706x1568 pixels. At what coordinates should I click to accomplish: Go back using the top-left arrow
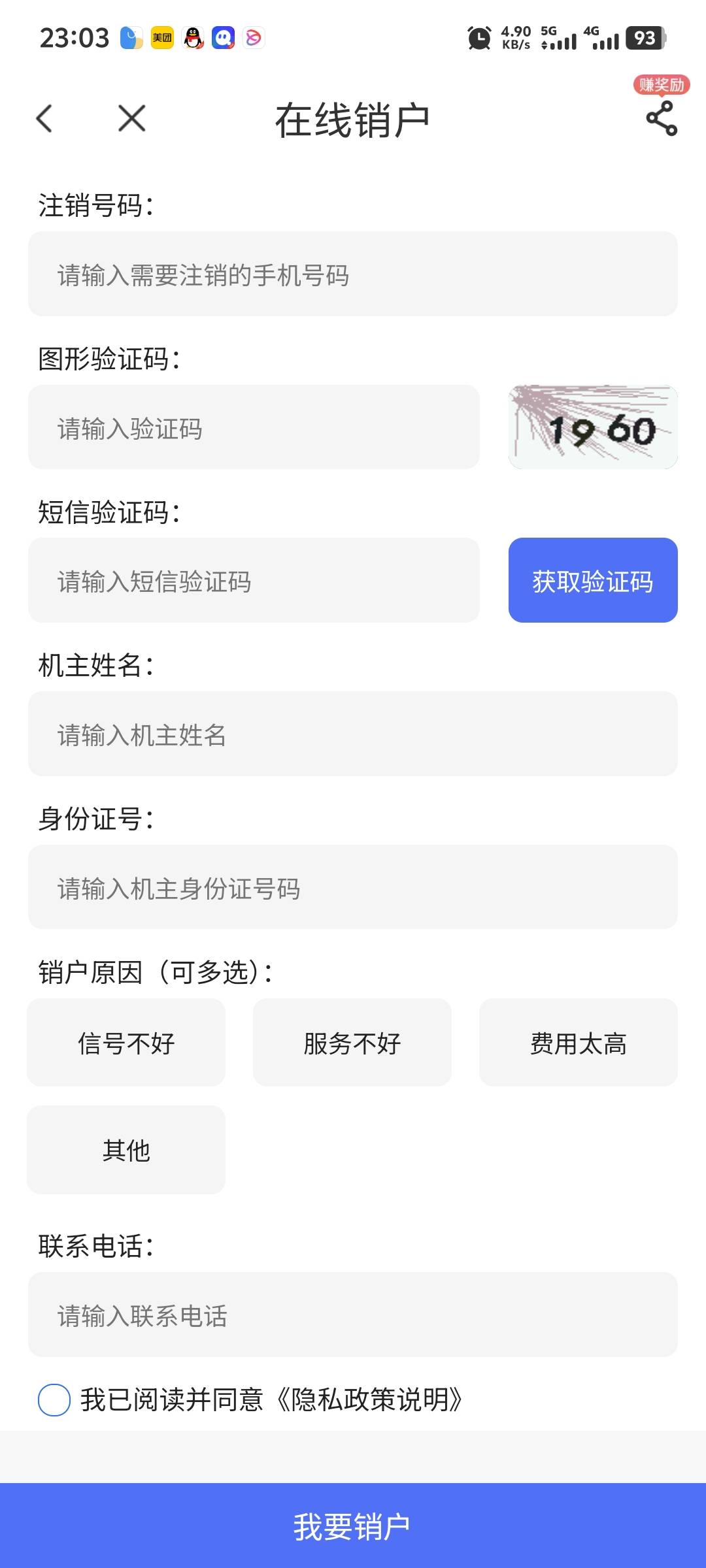point(44,119)
